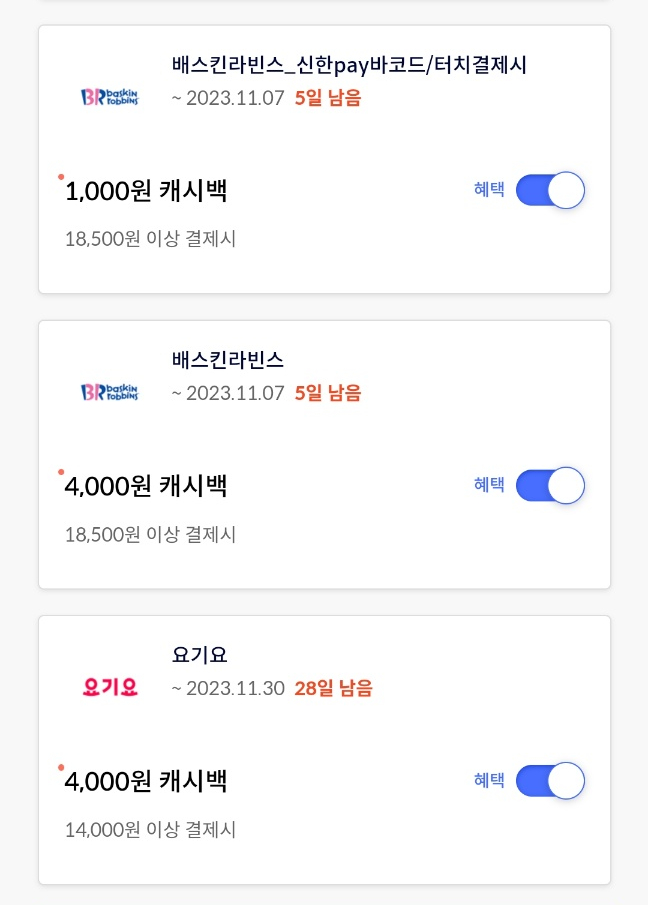The height and width of the screenshot is (905, 648).
Task: View the 배스킨라빈스 4,000원 캐시백 offer card
Action: pos(228,361)
